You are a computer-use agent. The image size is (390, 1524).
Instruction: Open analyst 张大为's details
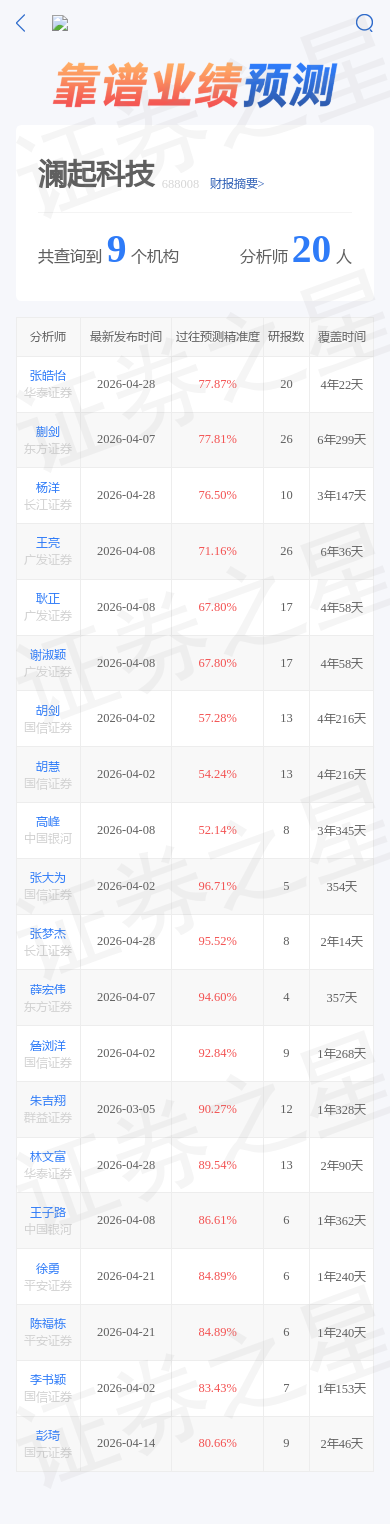coord(48,878)
